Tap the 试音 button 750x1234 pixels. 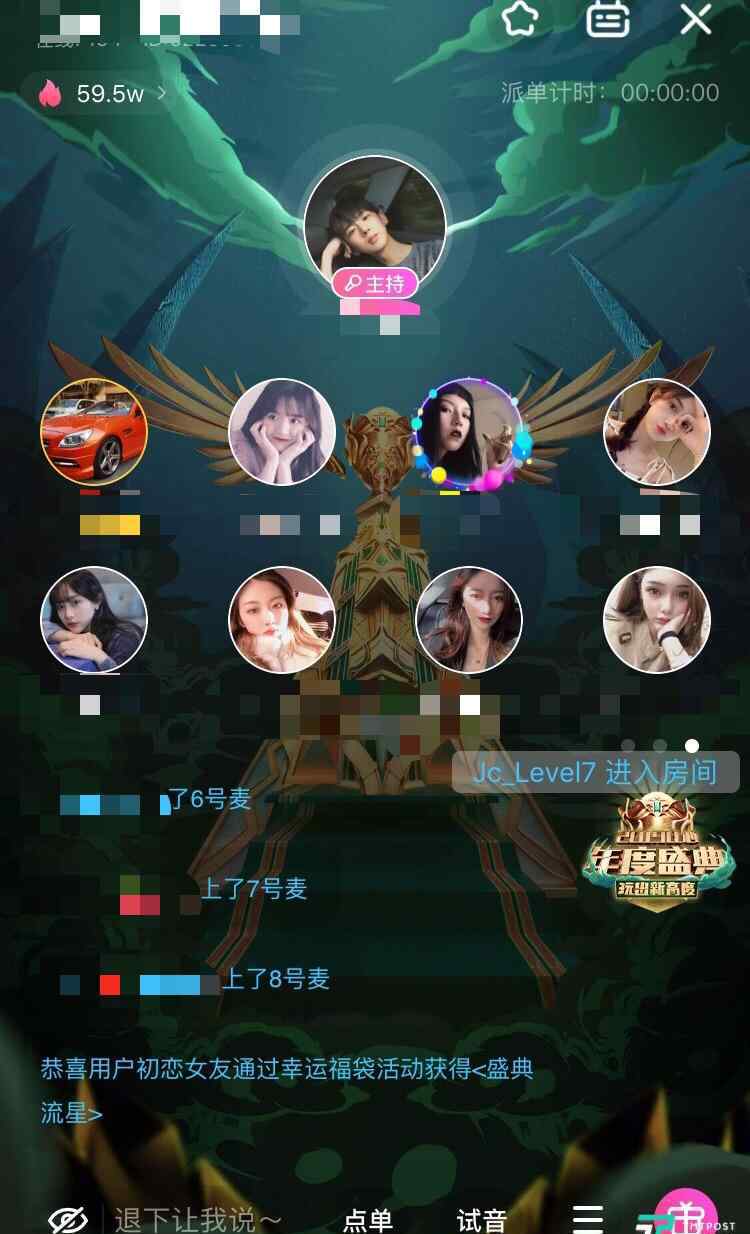(x=482, y=1220)
